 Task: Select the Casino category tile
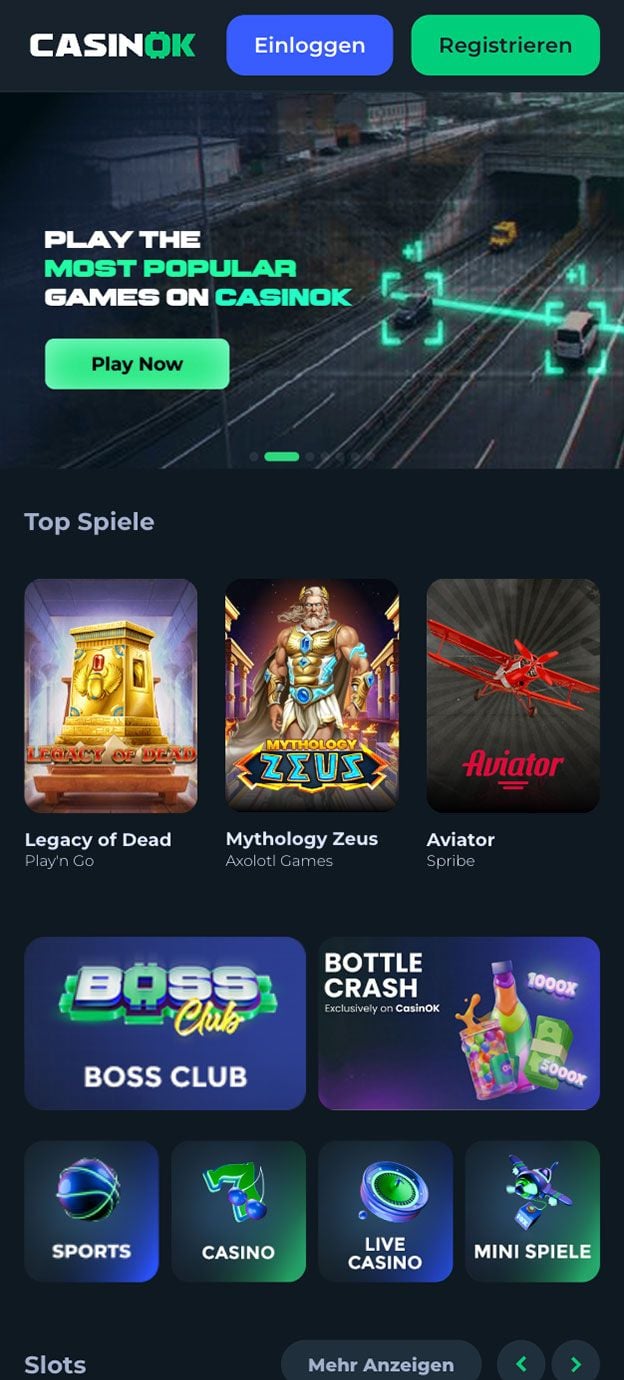238,1211
